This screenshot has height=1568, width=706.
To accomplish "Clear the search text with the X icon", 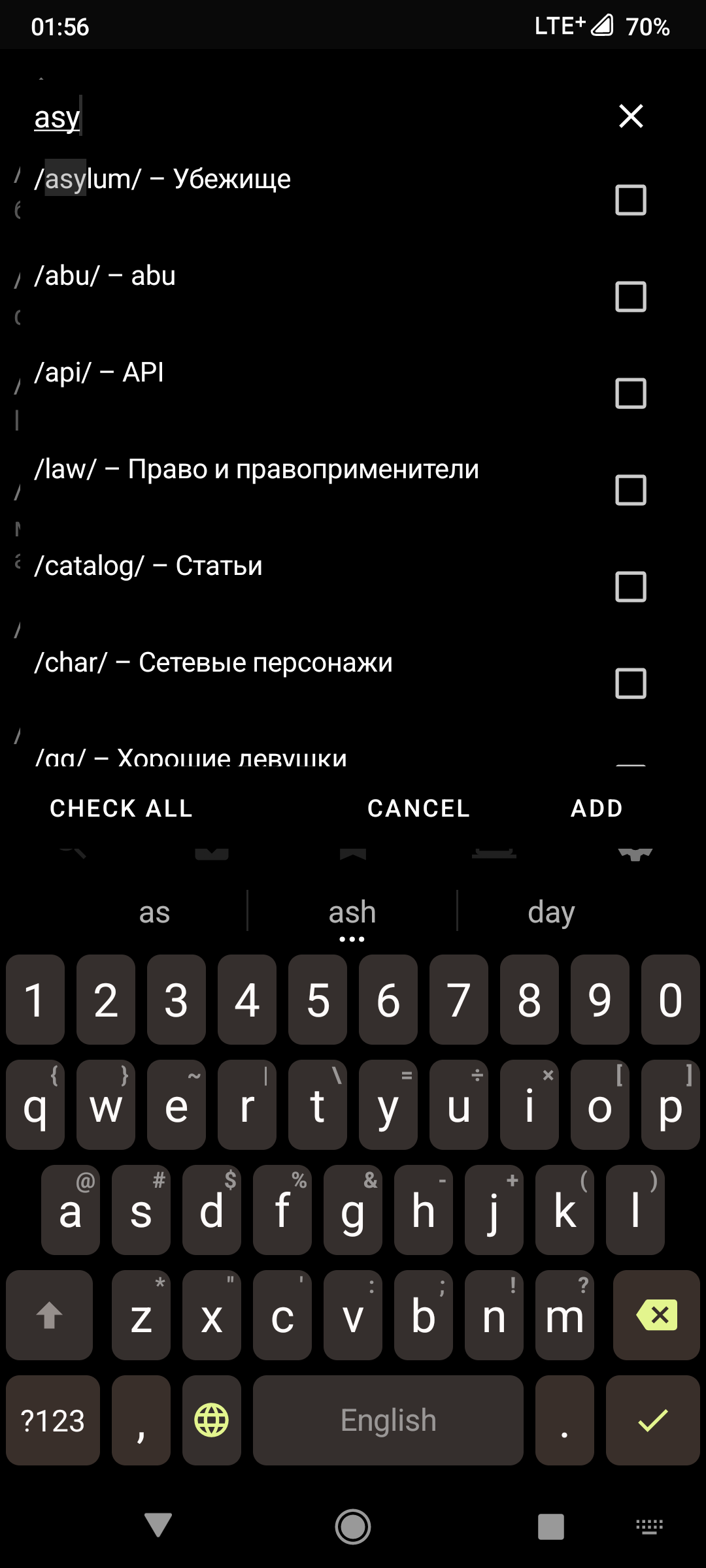I will (631, 116).
